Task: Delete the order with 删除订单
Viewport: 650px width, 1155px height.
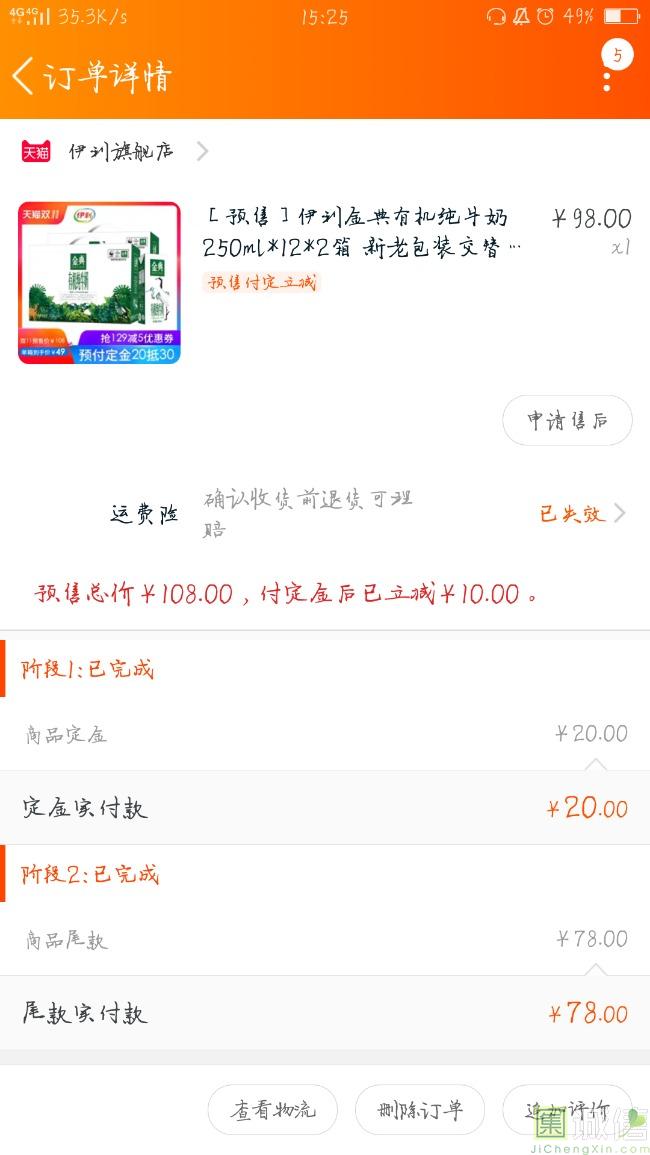Action: point(419,1109)
